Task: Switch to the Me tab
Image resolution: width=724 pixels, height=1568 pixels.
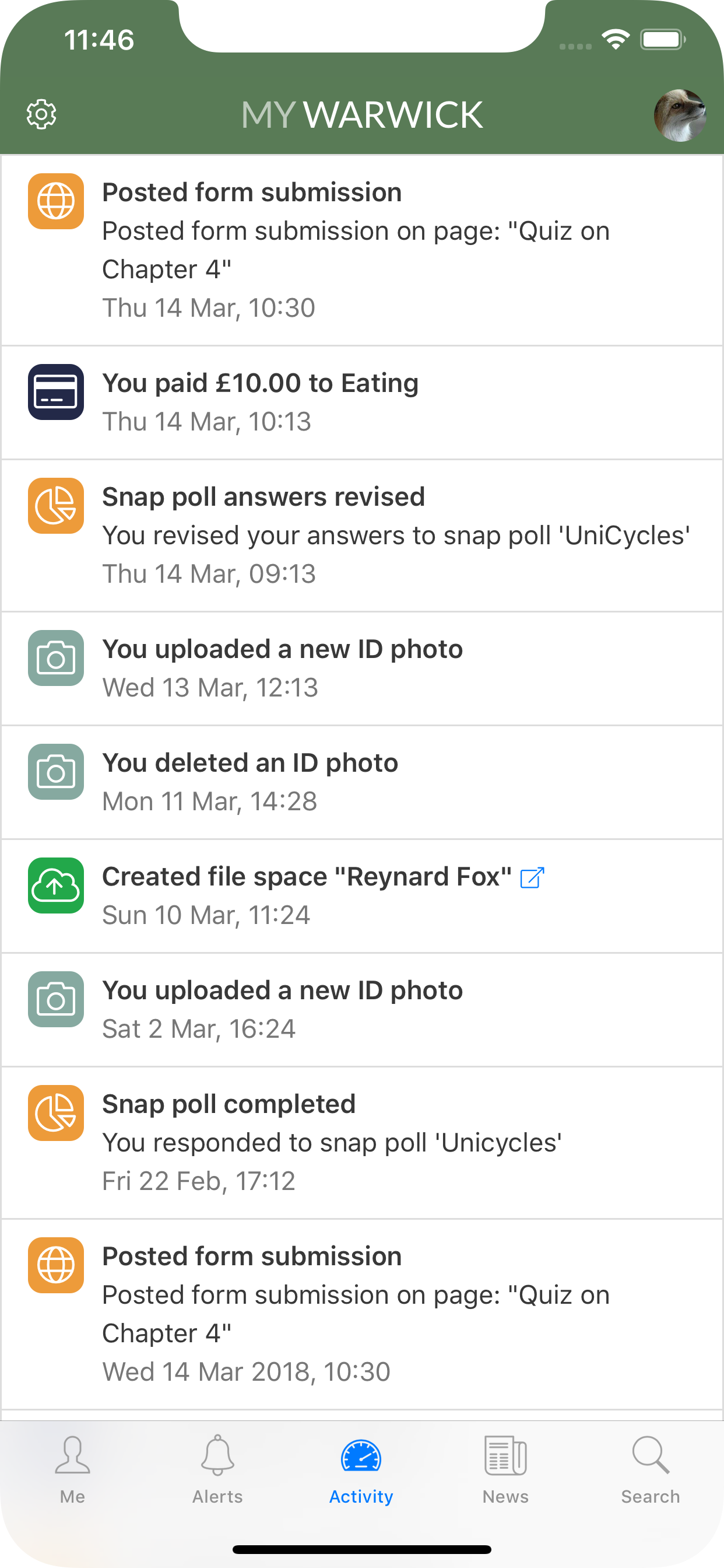Action: (x=72, y=1469)
